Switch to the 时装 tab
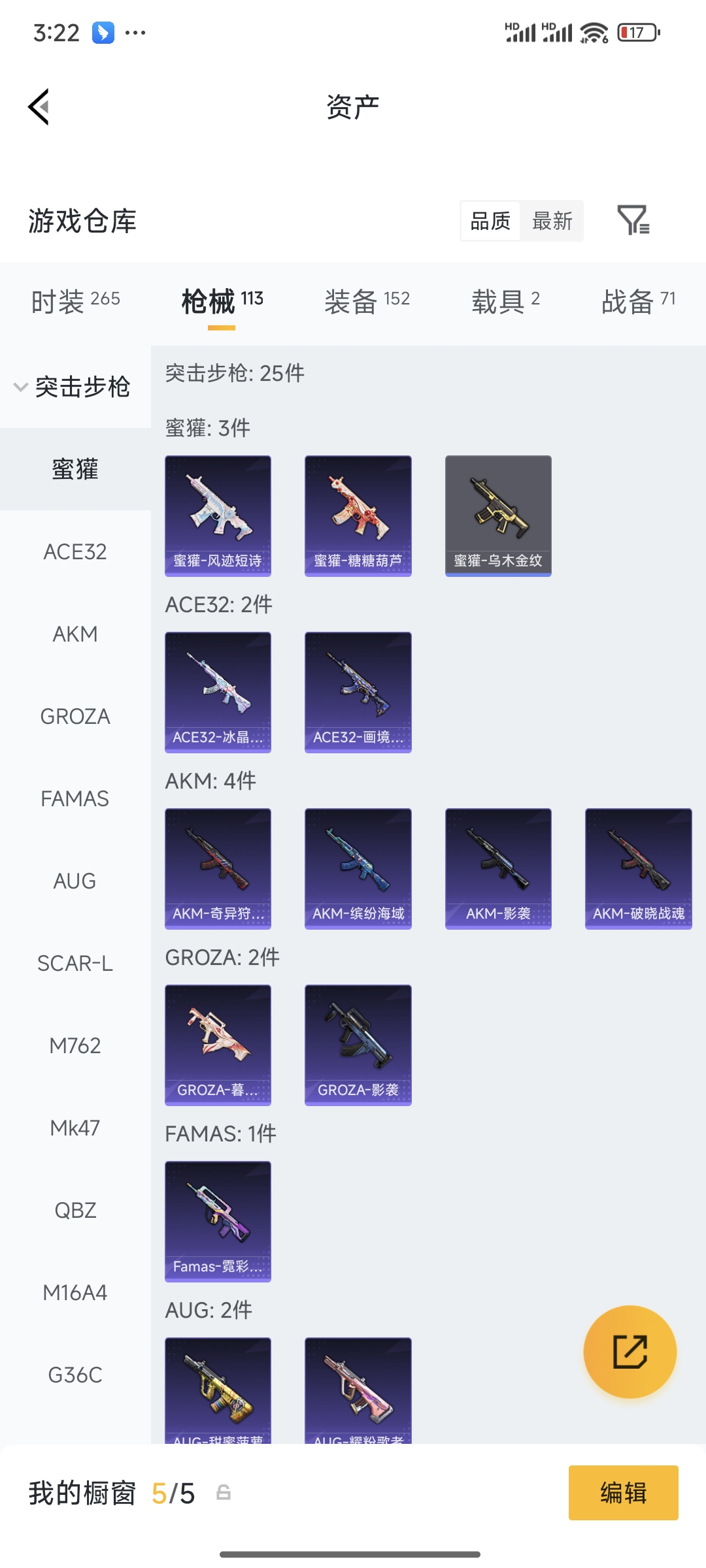706x1568 pixels. pos(75,301)
